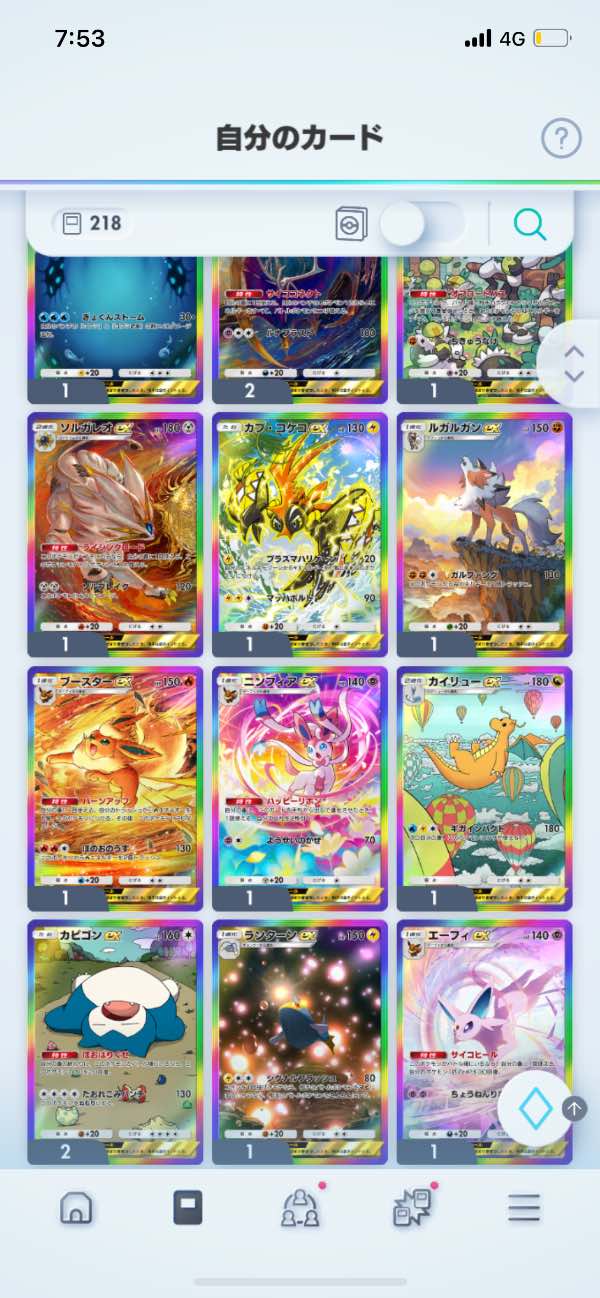Viewport: 600px width, 1298px height.
Task: Open the ランターン ex card
Action: coord(300,1042)
